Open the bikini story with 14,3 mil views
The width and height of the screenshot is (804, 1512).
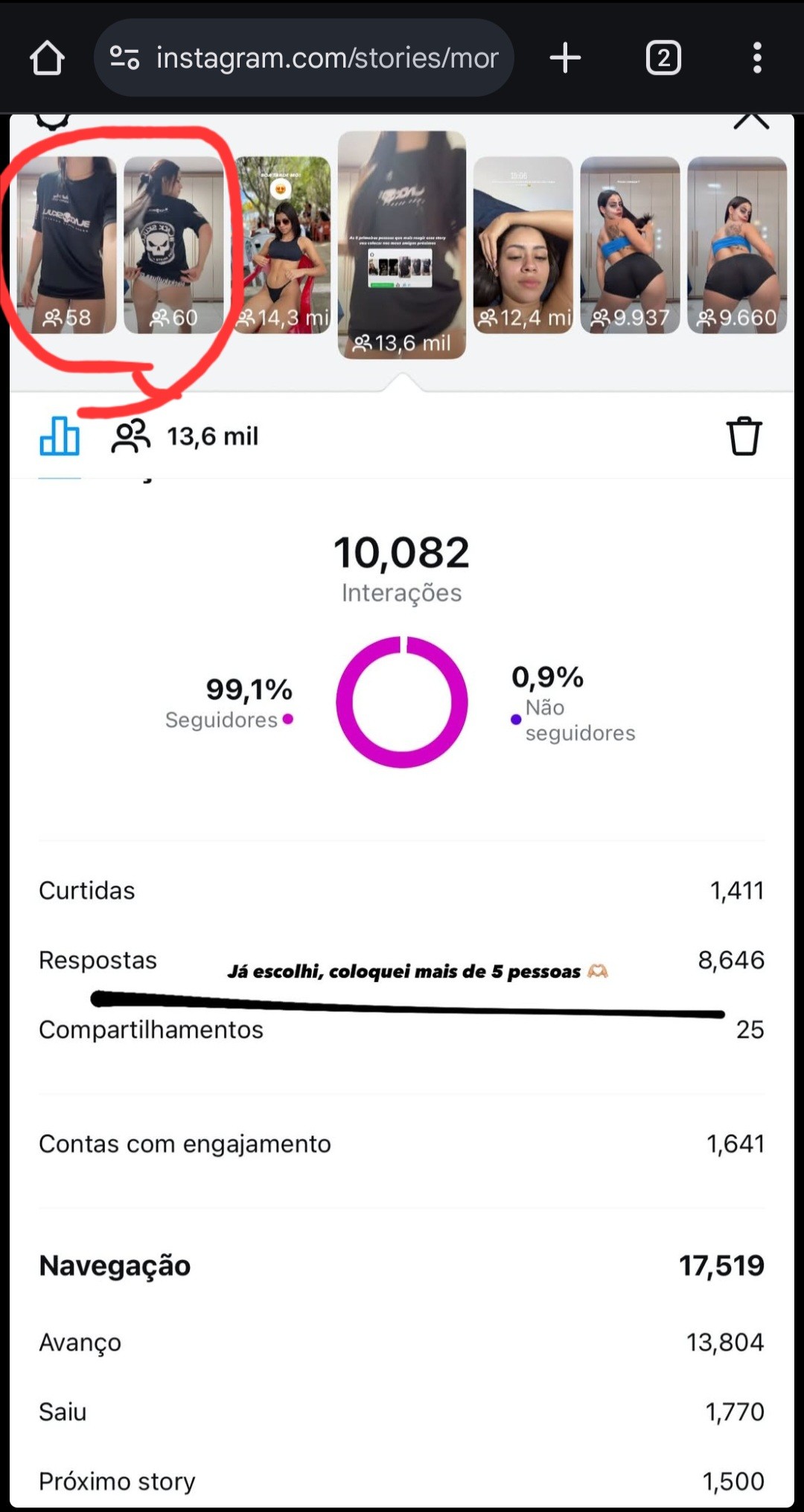(283, 245)
